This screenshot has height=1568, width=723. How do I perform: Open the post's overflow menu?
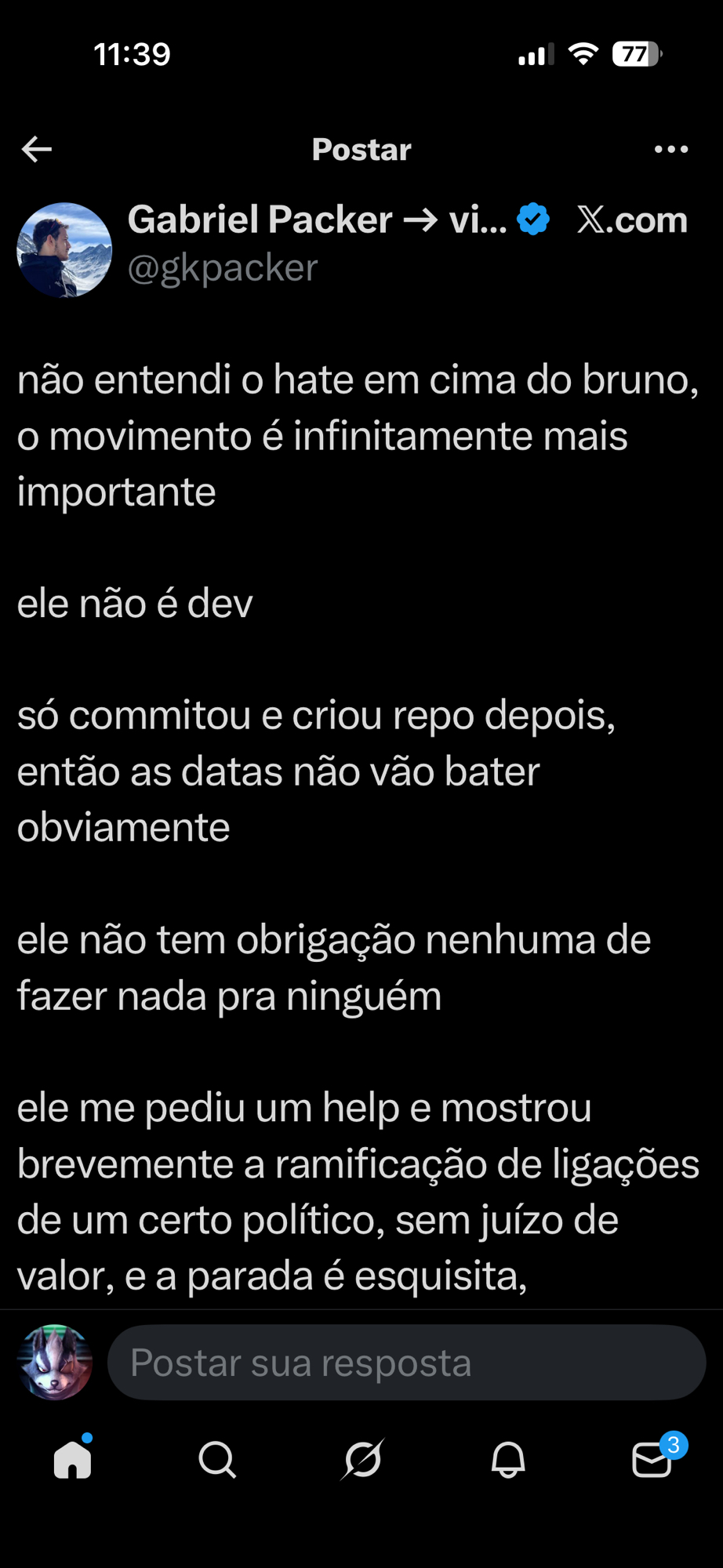click(x=670, y=149)
